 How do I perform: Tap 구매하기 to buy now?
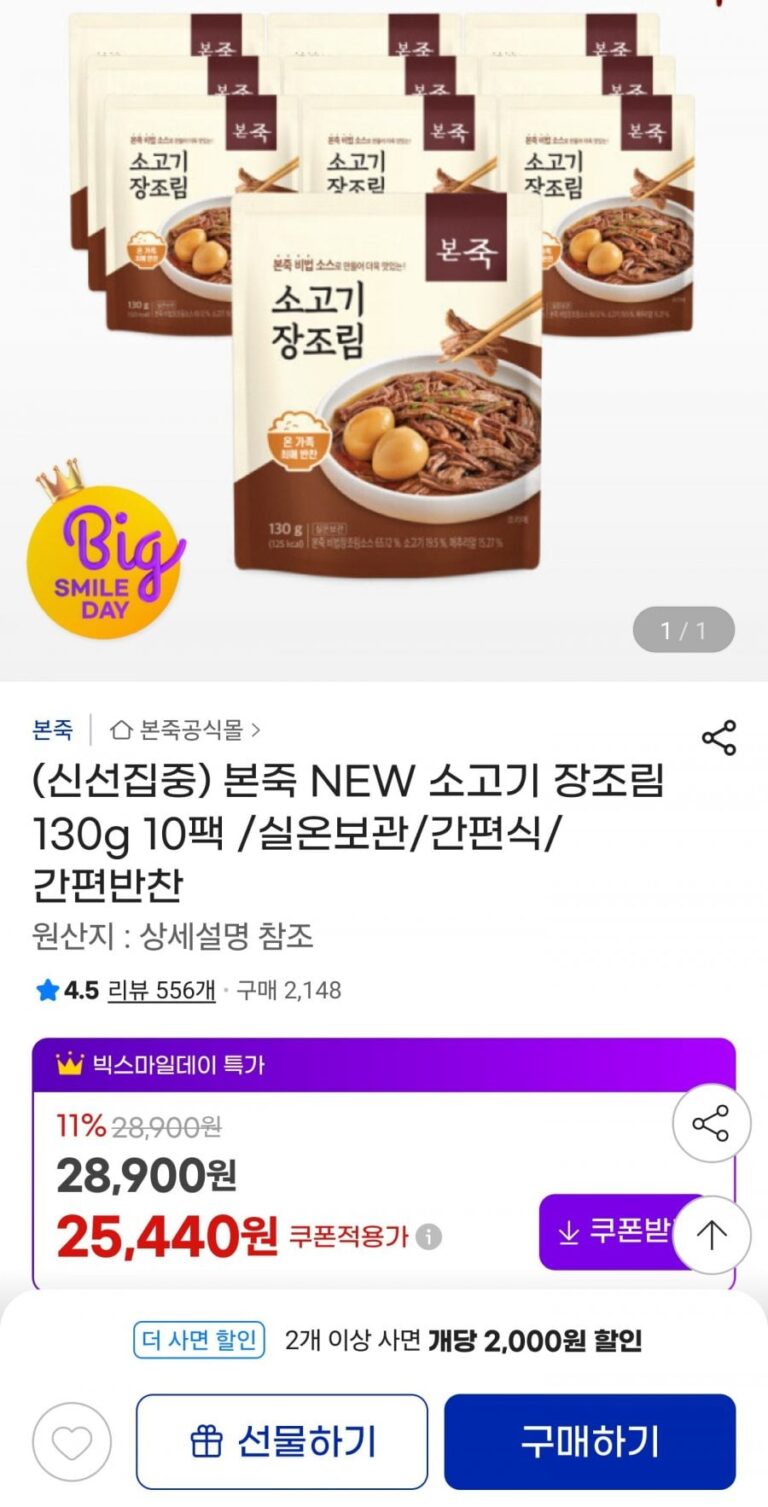(590, 1442)
